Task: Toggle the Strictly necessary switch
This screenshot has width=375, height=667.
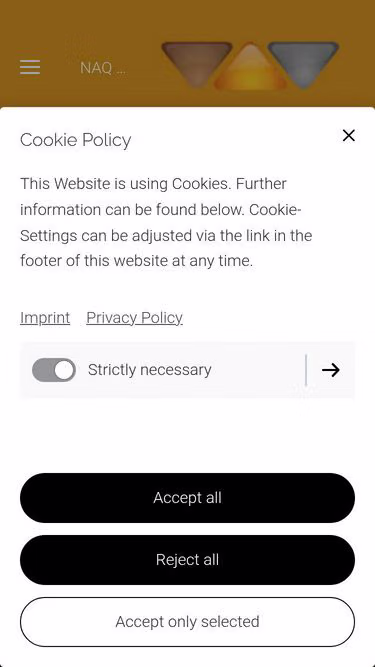Action: tap(54, 370)
